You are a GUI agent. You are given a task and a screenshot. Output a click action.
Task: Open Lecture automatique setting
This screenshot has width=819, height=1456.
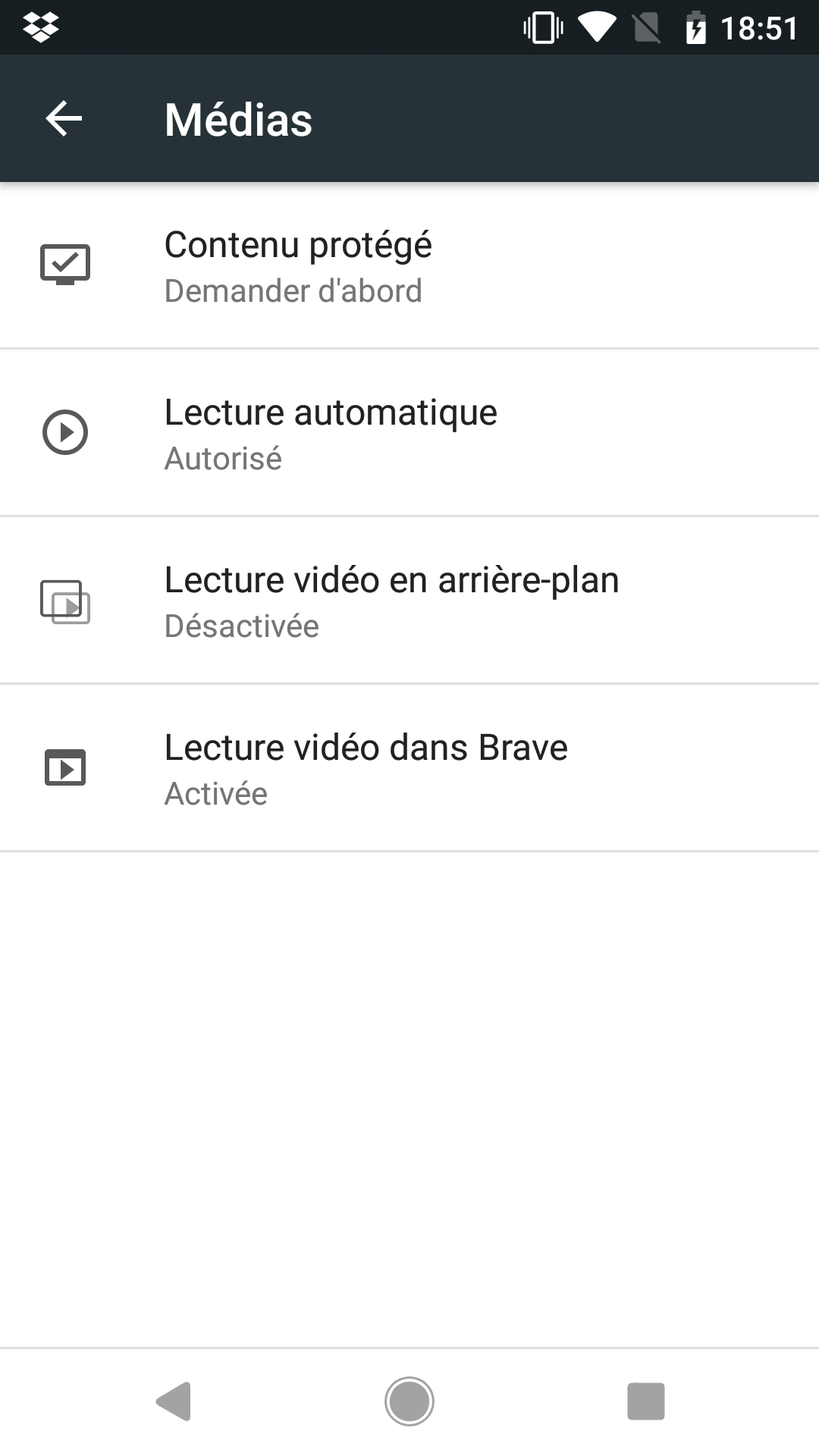point(409,433)
